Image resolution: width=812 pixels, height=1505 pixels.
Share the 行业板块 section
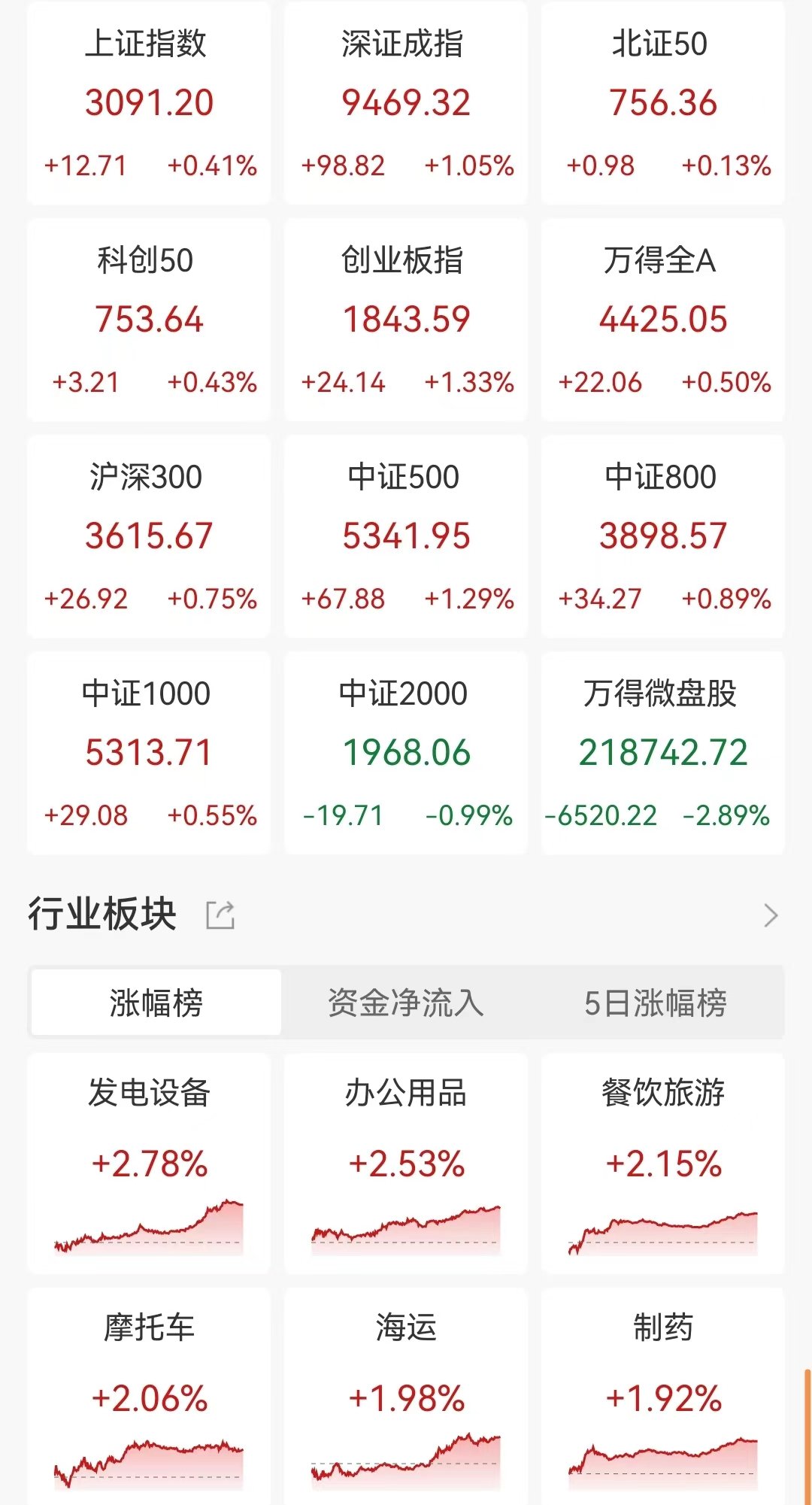220,915
